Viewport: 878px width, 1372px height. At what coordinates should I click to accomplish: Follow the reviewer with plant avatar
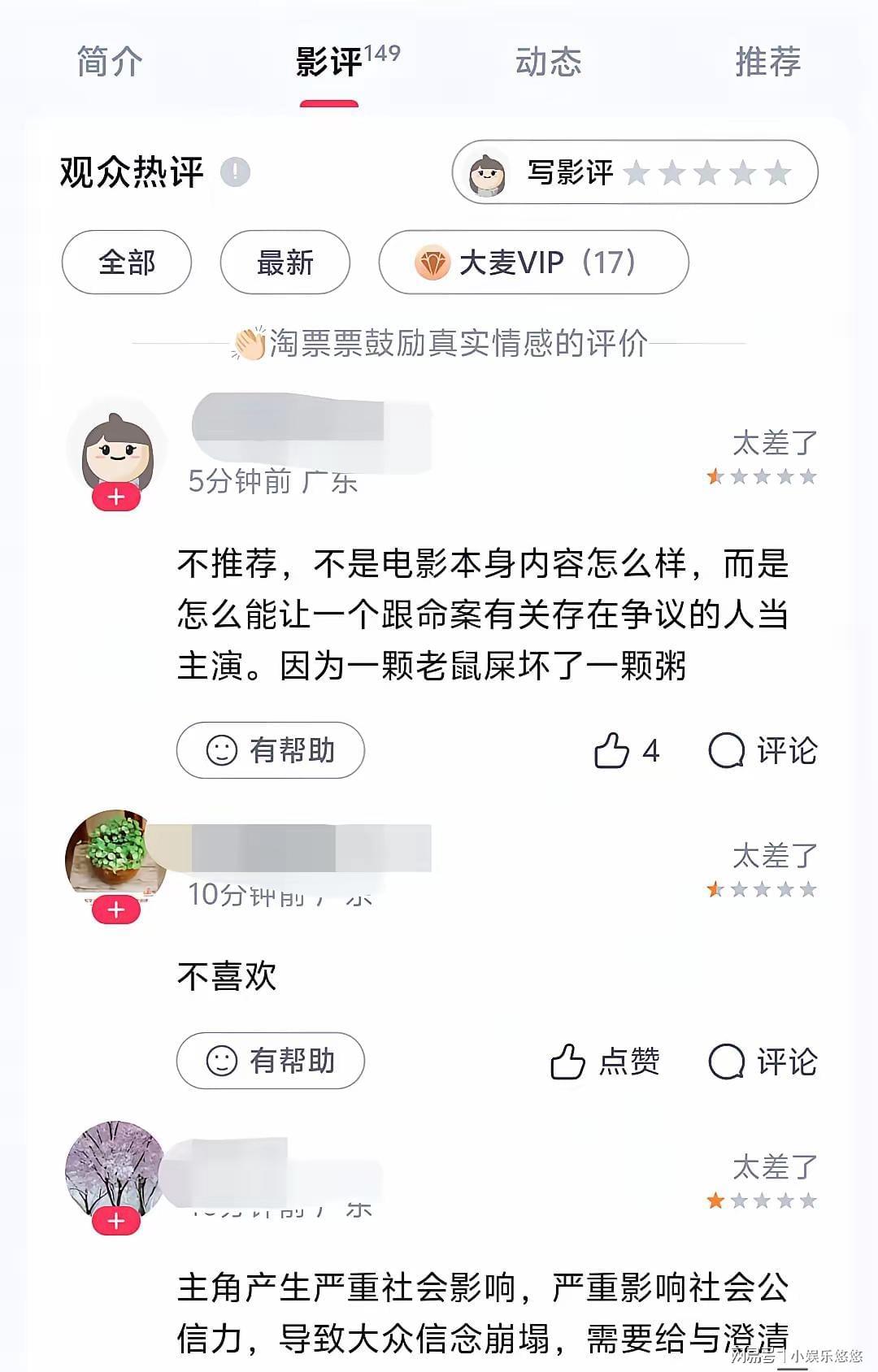116,910
